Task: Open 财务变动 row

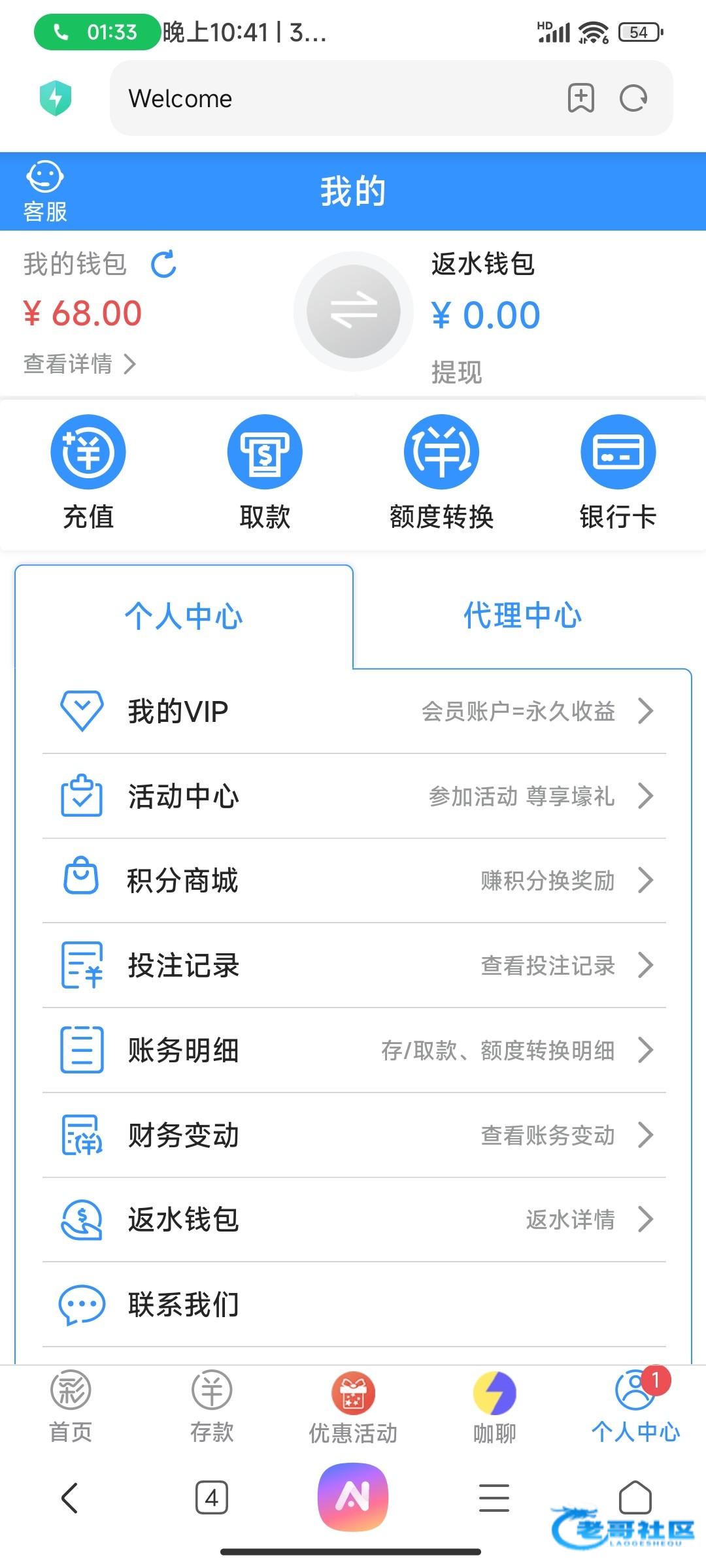Action: [x=354, y=1135]
